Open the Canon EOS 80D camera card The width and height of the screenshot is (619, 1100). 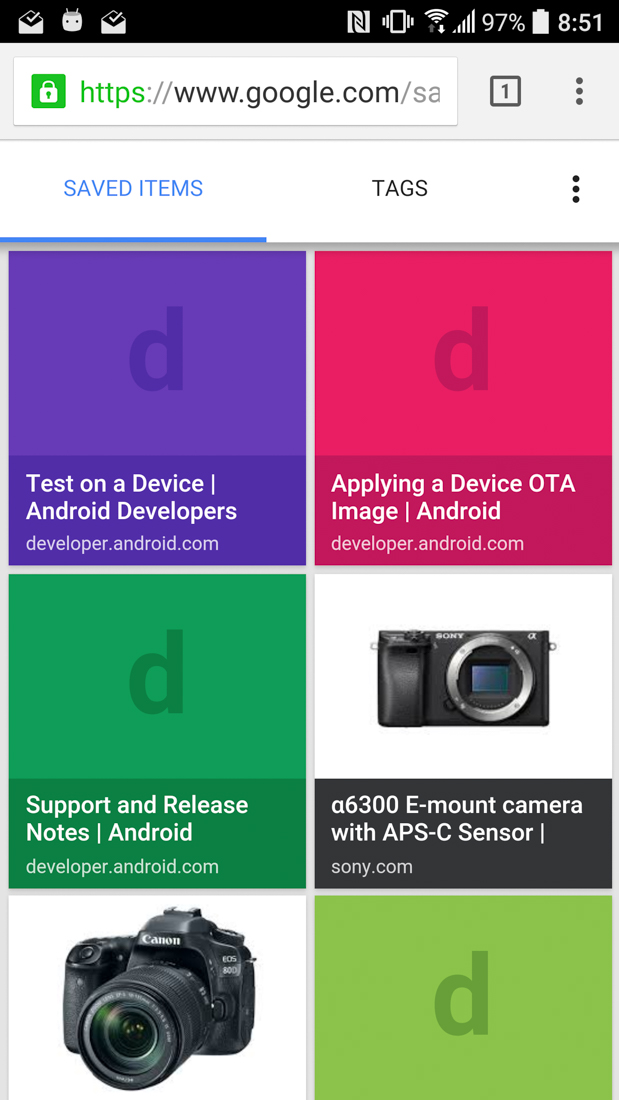point(157,998)
